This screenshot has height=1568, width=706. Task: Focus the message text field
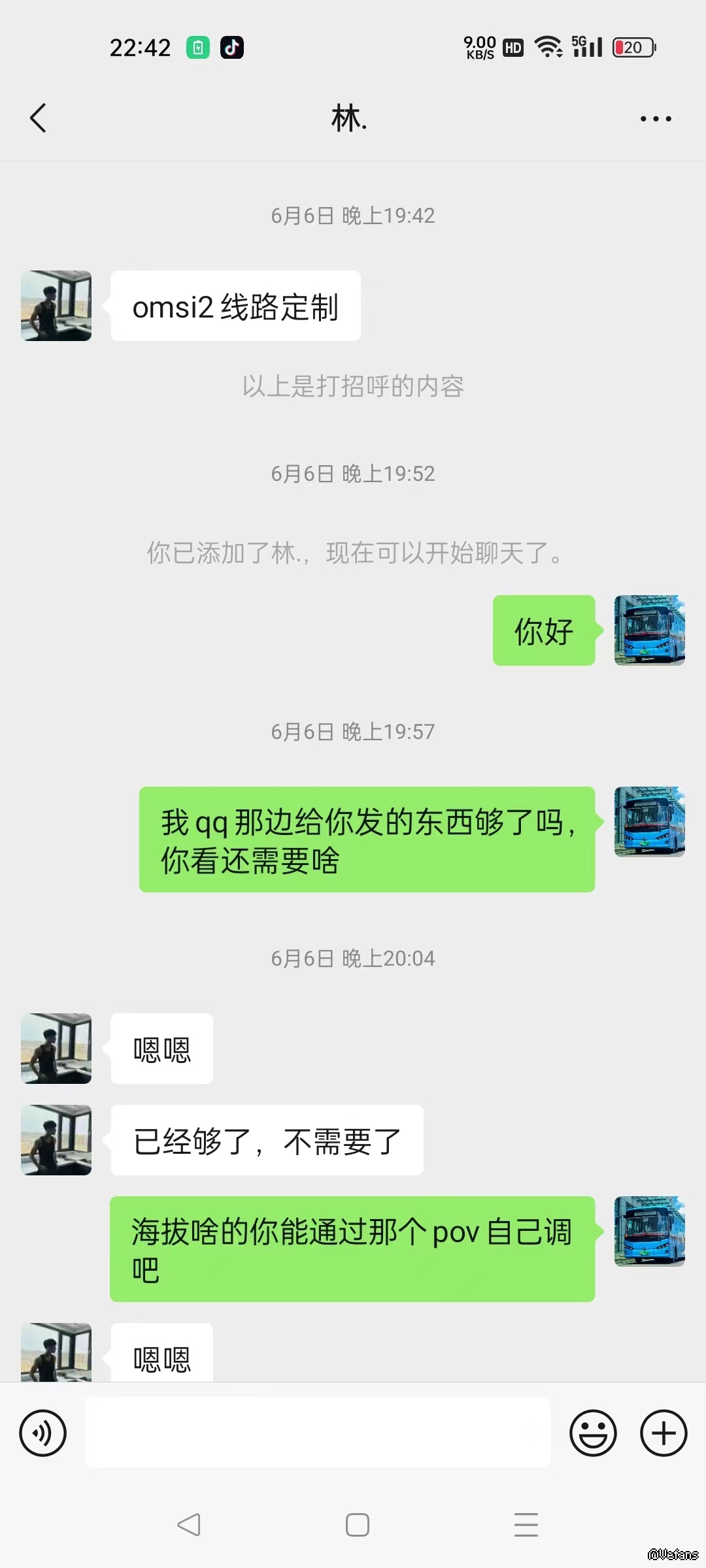(317, 1433)
